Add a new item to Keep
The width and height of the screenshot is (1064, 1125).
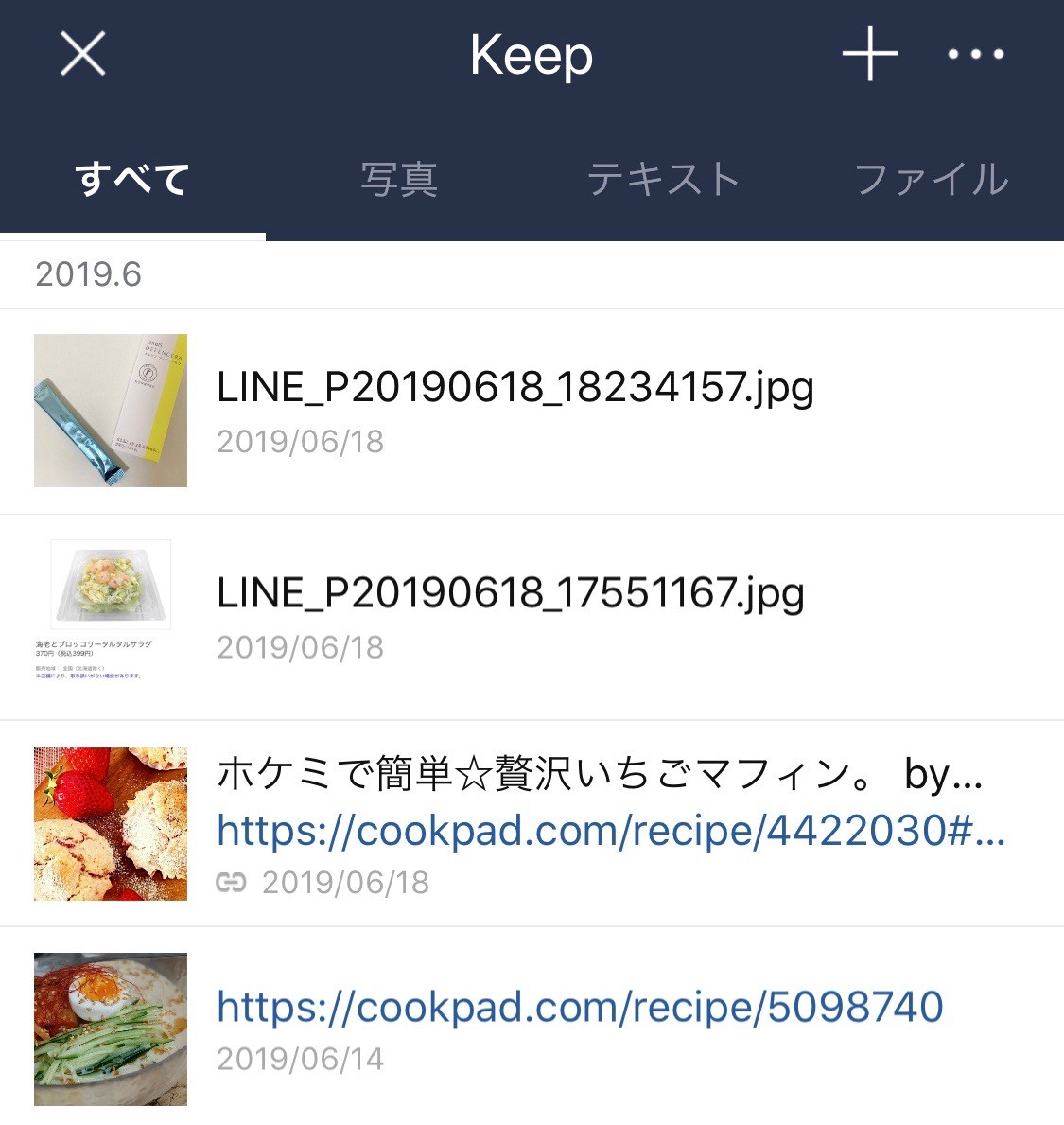[869, 53]
